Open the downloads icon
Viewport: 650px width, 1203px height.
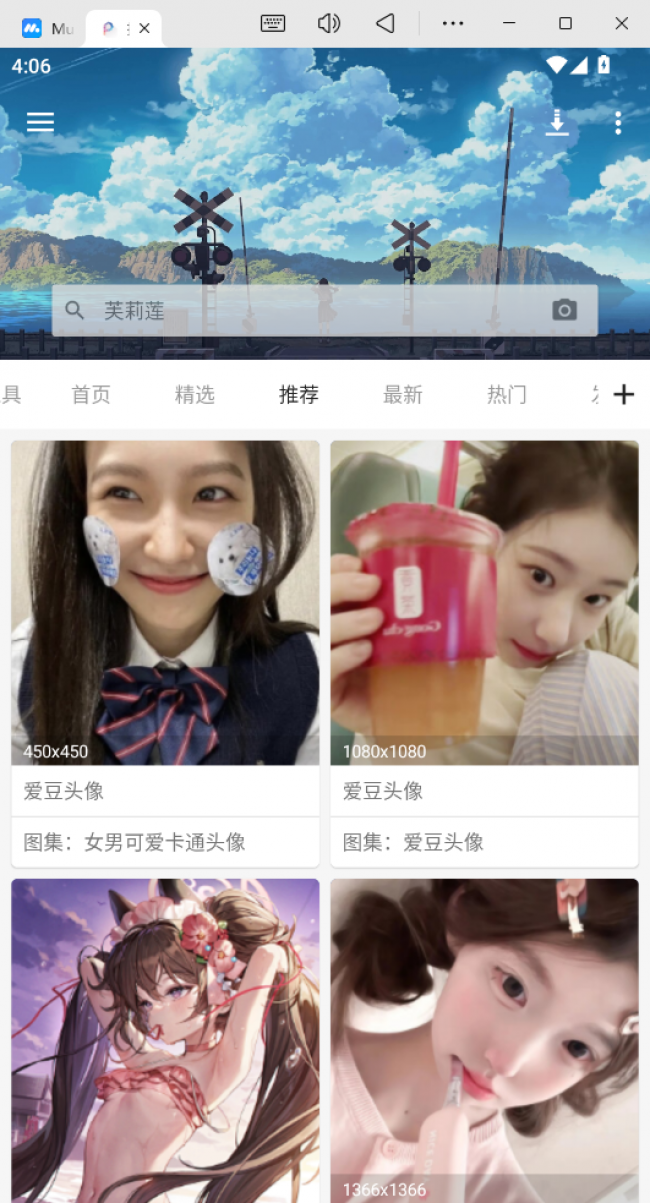[x=557, y=122]
